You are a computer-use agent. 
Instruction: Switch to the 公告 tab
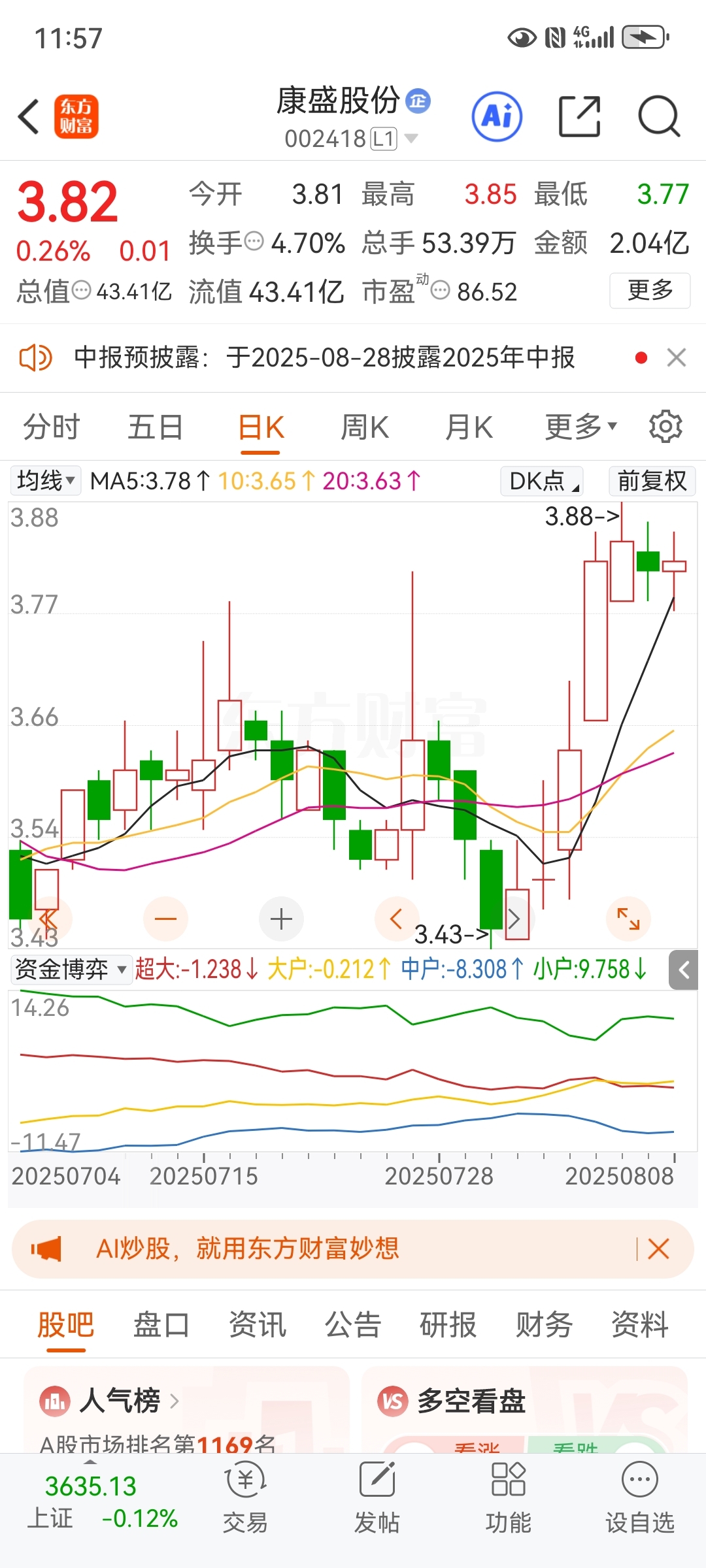coord(353,1325)
